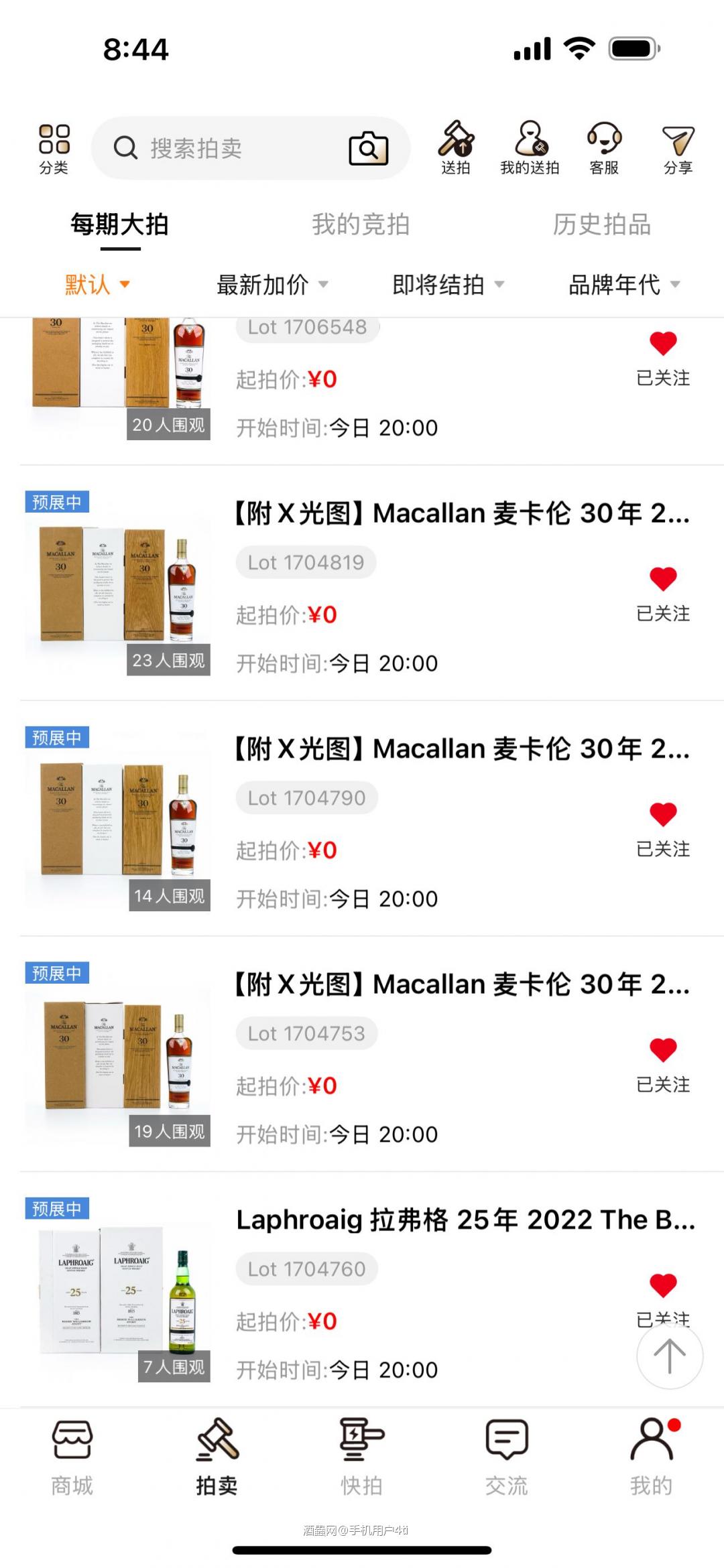The image size is (724, 1568).
Task: Toggle the heart on Lot 1704819
Action: 662,578
